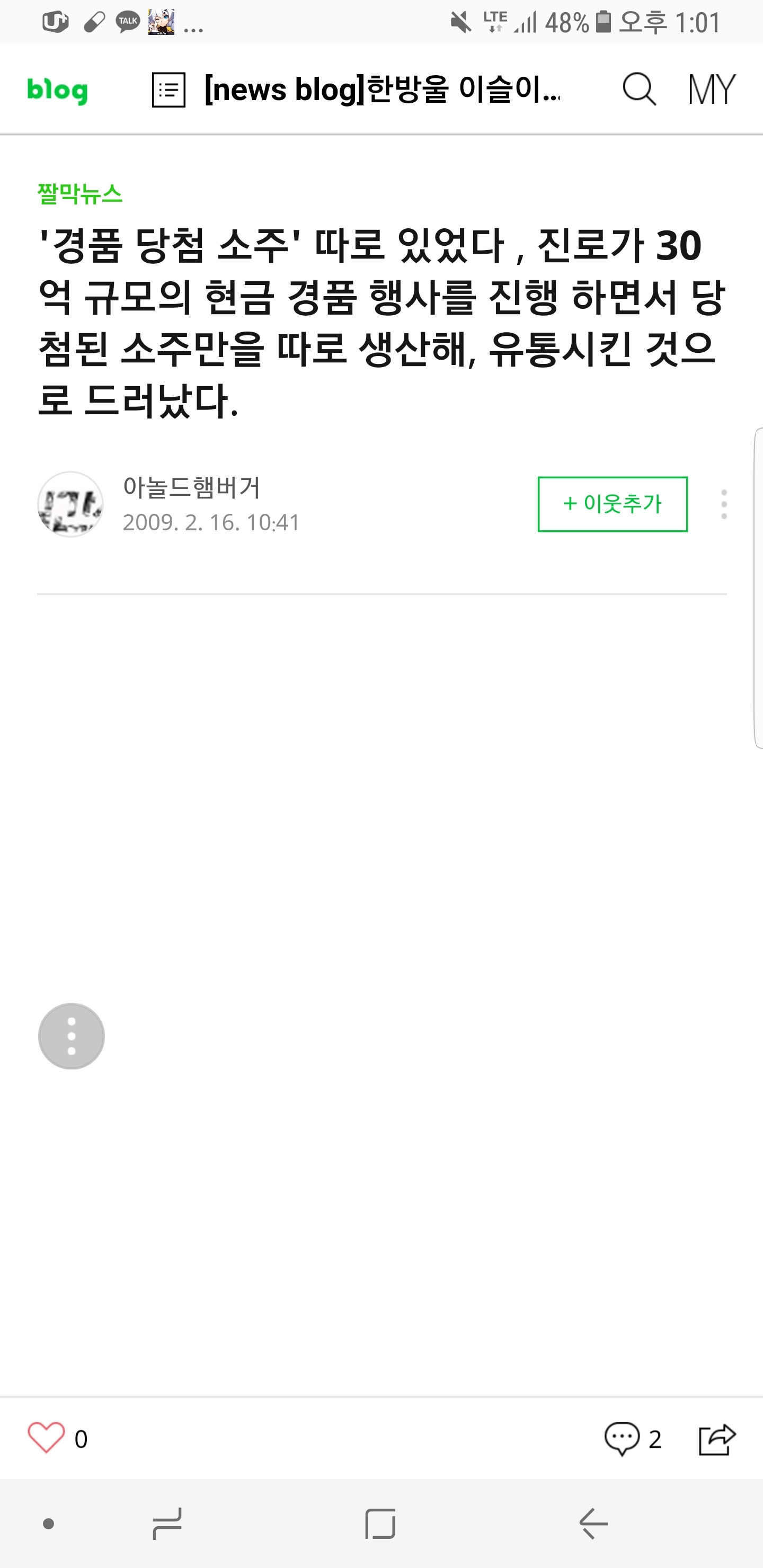
Task: Go to the Naver blog home logo
Action: point(57,91)
